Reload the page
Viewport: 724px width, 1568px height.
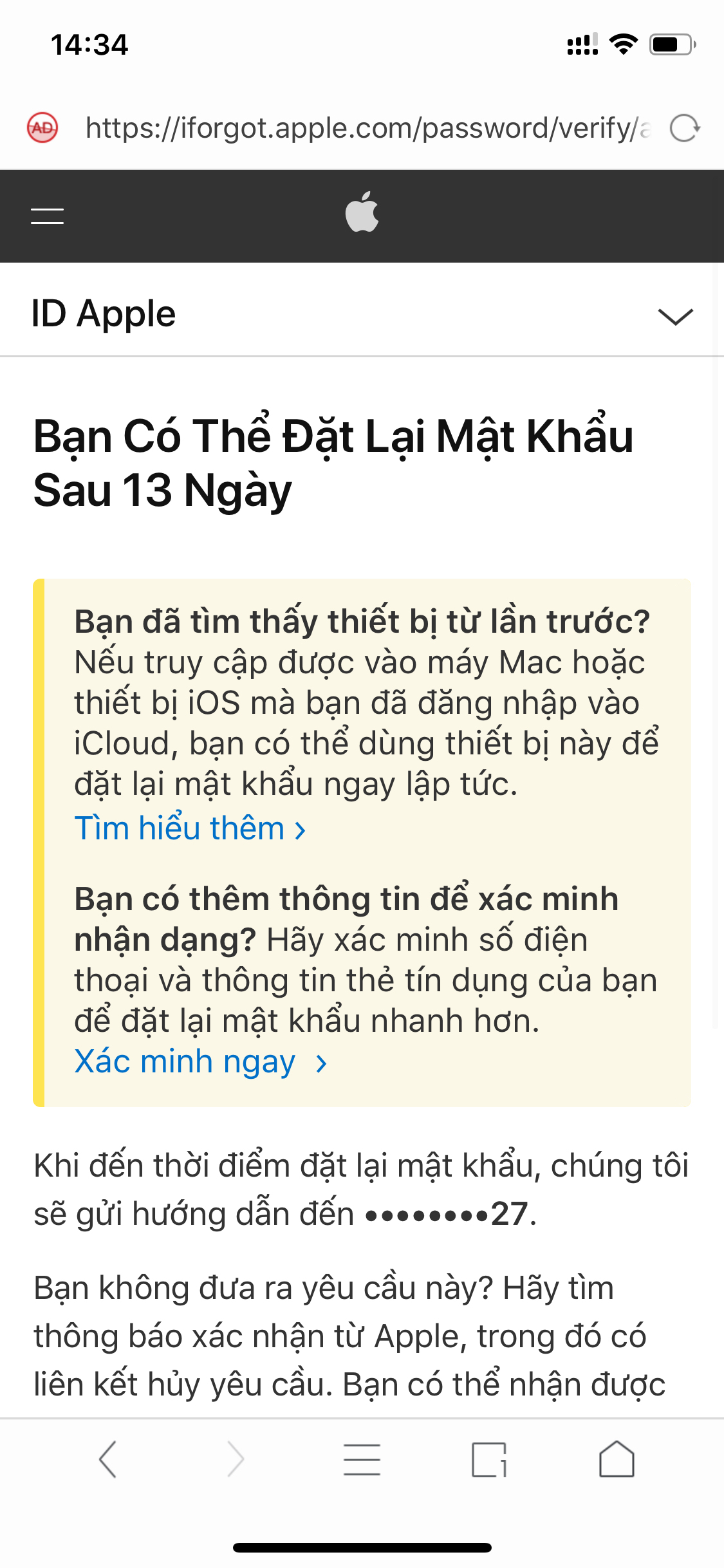click(x=685, y=128)
